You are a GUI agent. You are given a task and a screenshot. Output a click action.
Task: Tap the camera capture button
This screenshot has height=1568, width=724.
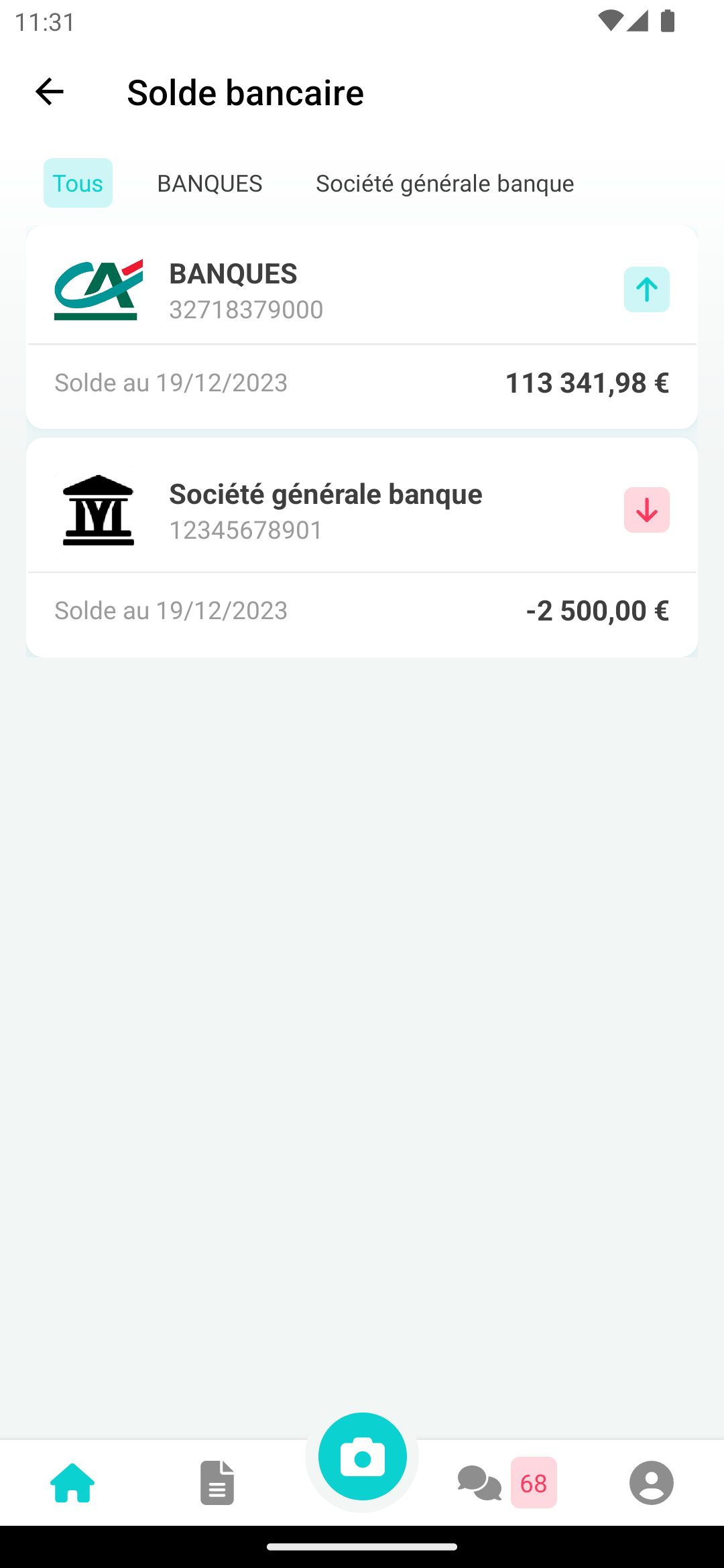362,1457
